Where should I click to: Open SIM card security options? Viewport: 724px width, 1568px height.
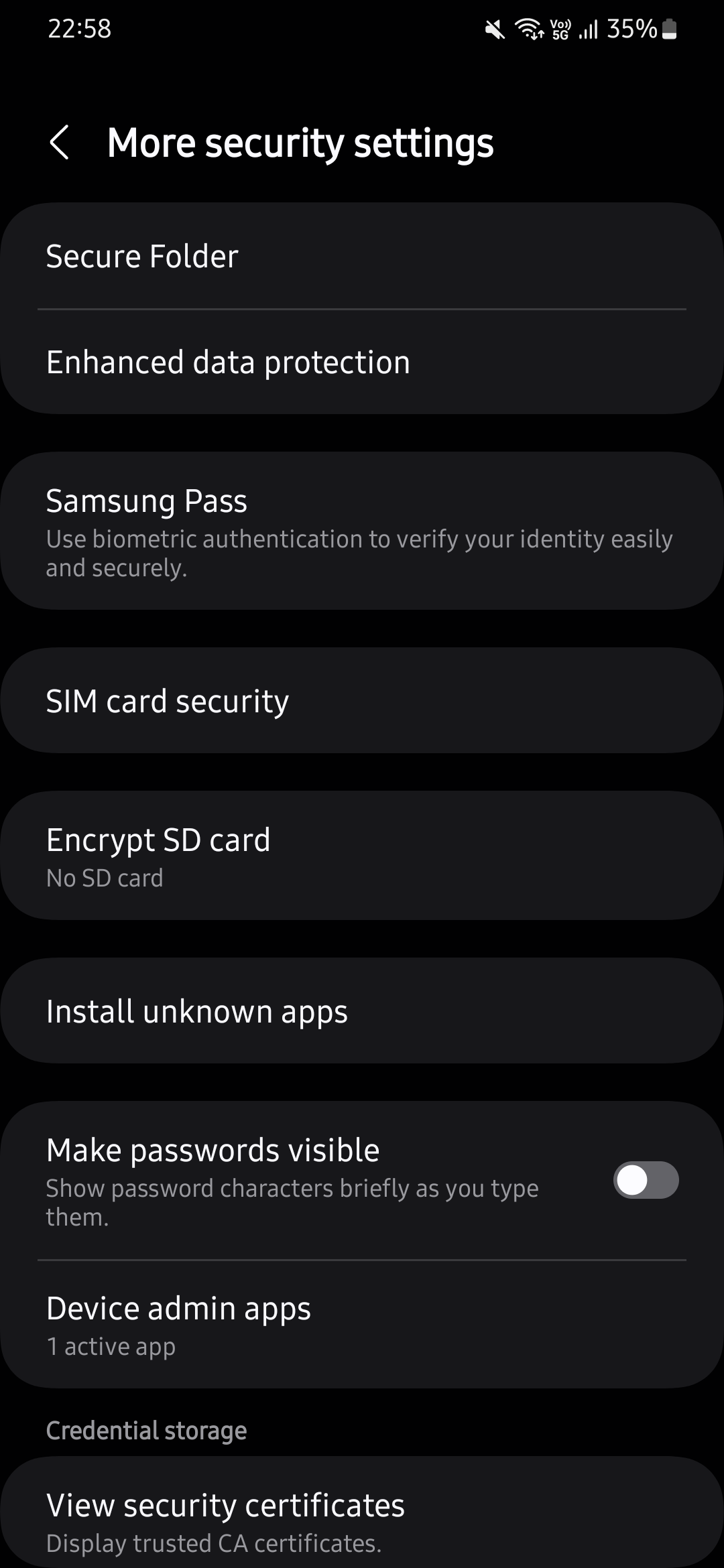click(362, 700)
